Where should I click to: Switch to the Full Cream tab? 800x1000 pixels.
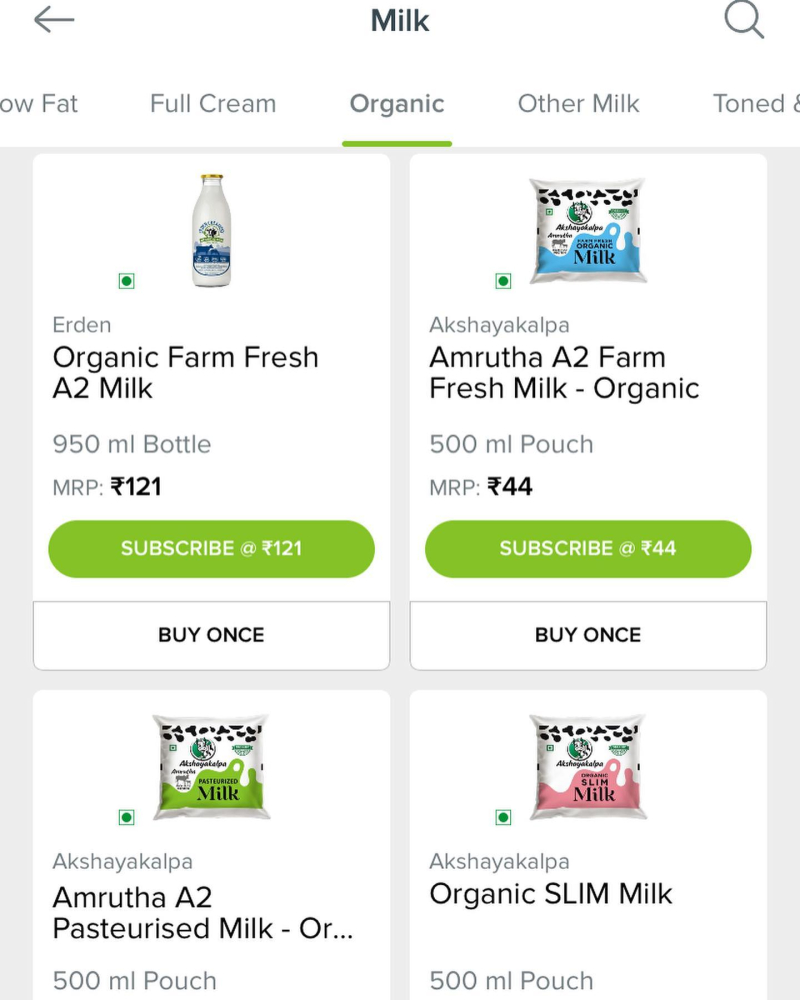coord(213,104)
